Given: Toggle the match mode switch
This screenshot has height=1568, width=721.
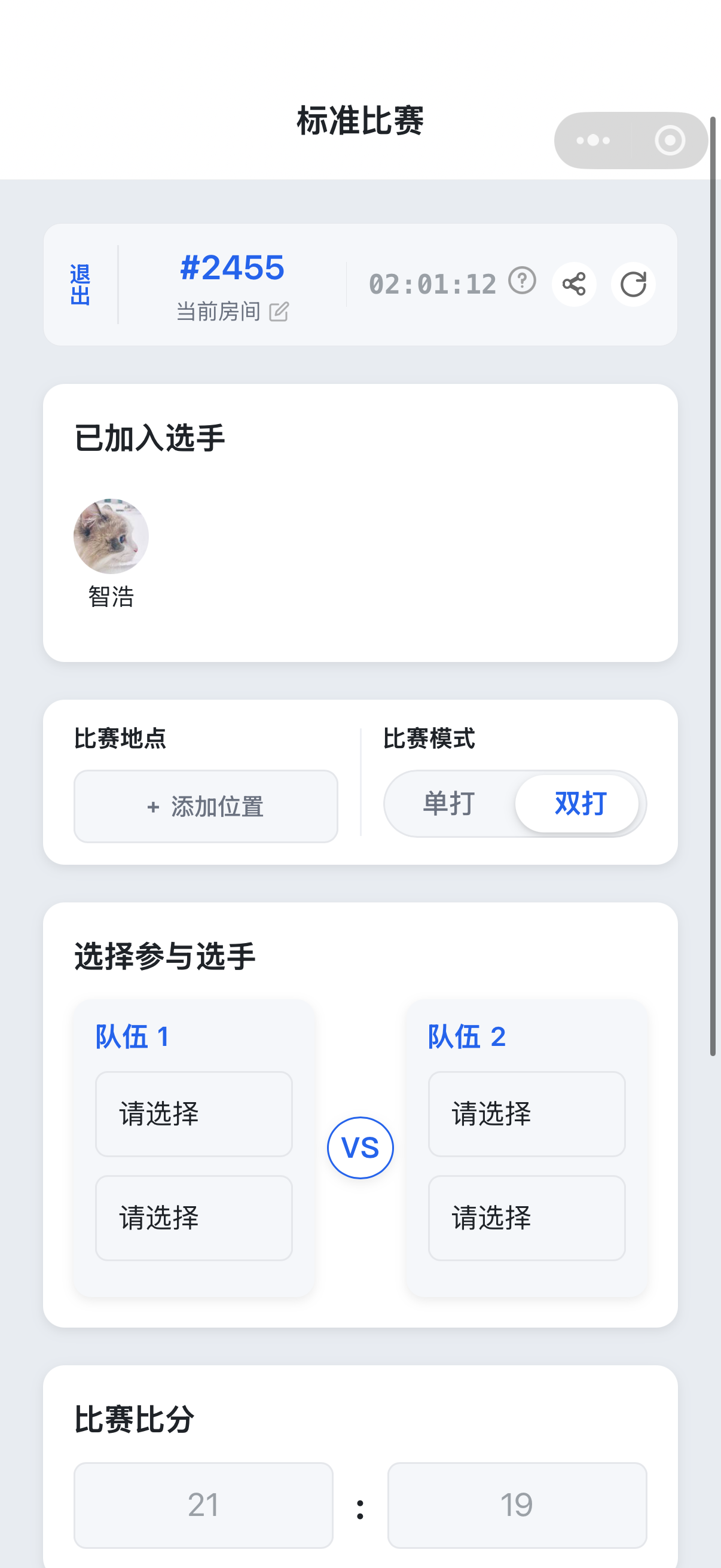Looking at the screenshot, I should [514, 804].
